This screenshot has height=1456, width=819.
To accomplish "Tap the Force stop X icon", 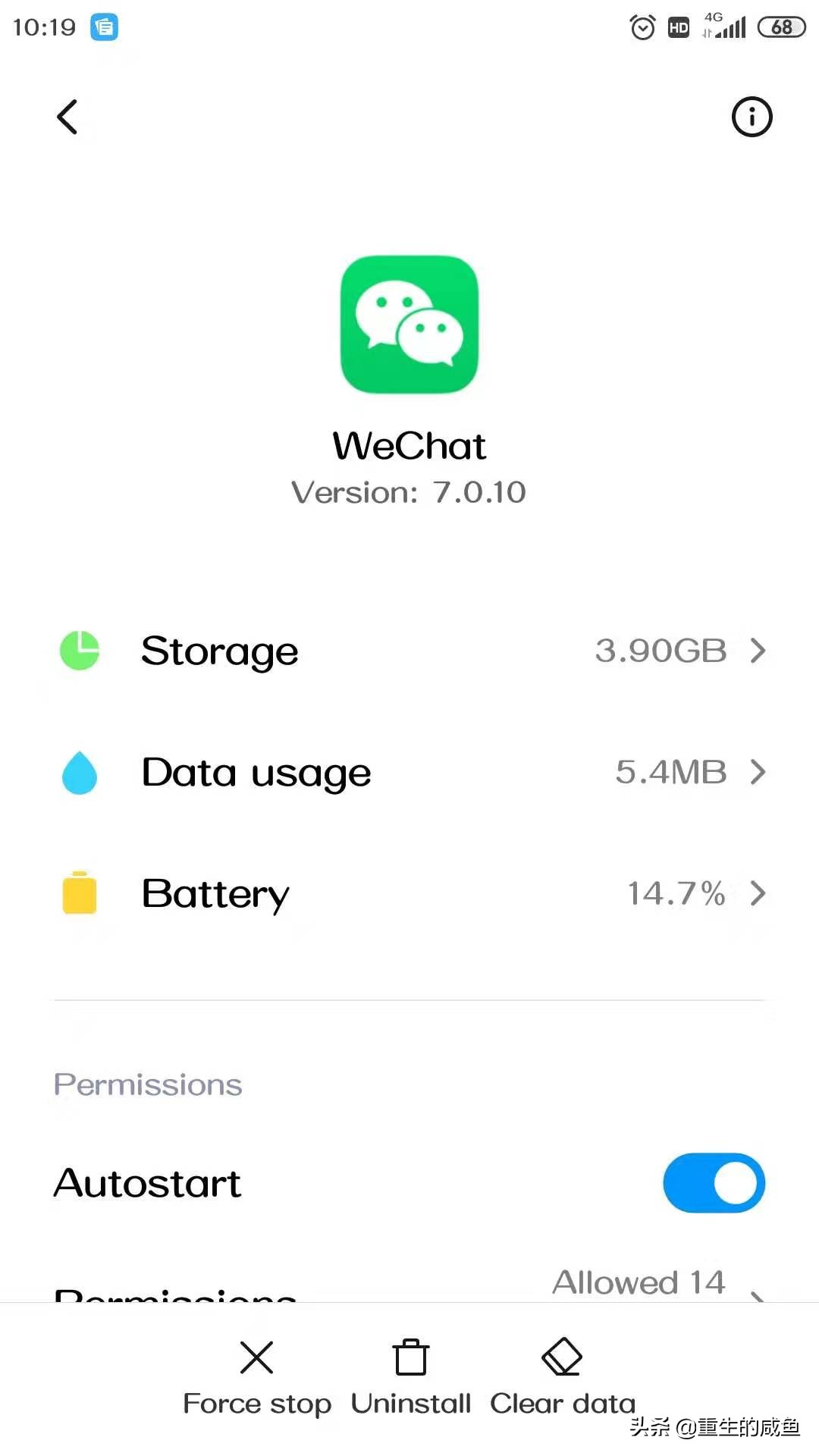I will tap(256, 1357).
